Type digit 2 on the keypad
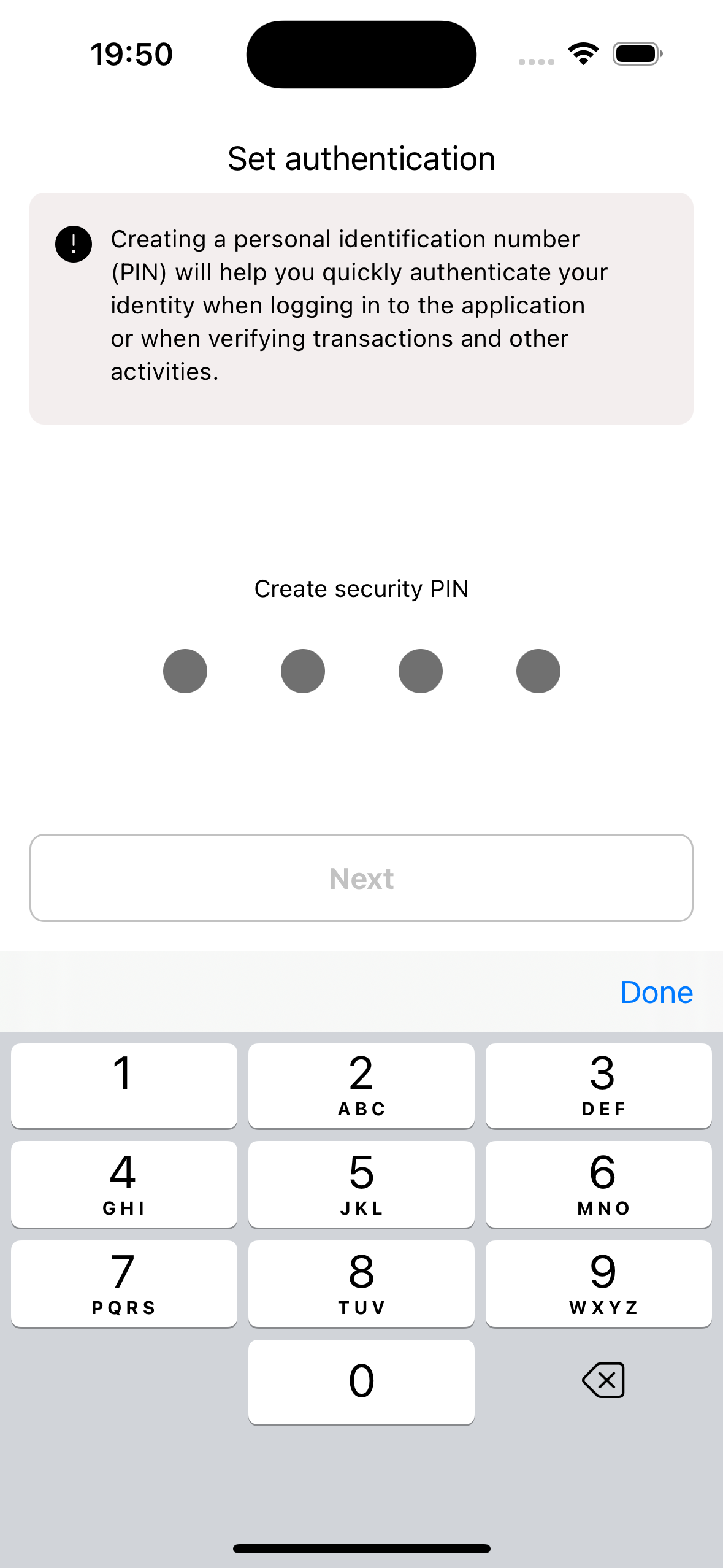Image resolution: width=723 pixels, height=1568 pixels. click(361, 1085)
